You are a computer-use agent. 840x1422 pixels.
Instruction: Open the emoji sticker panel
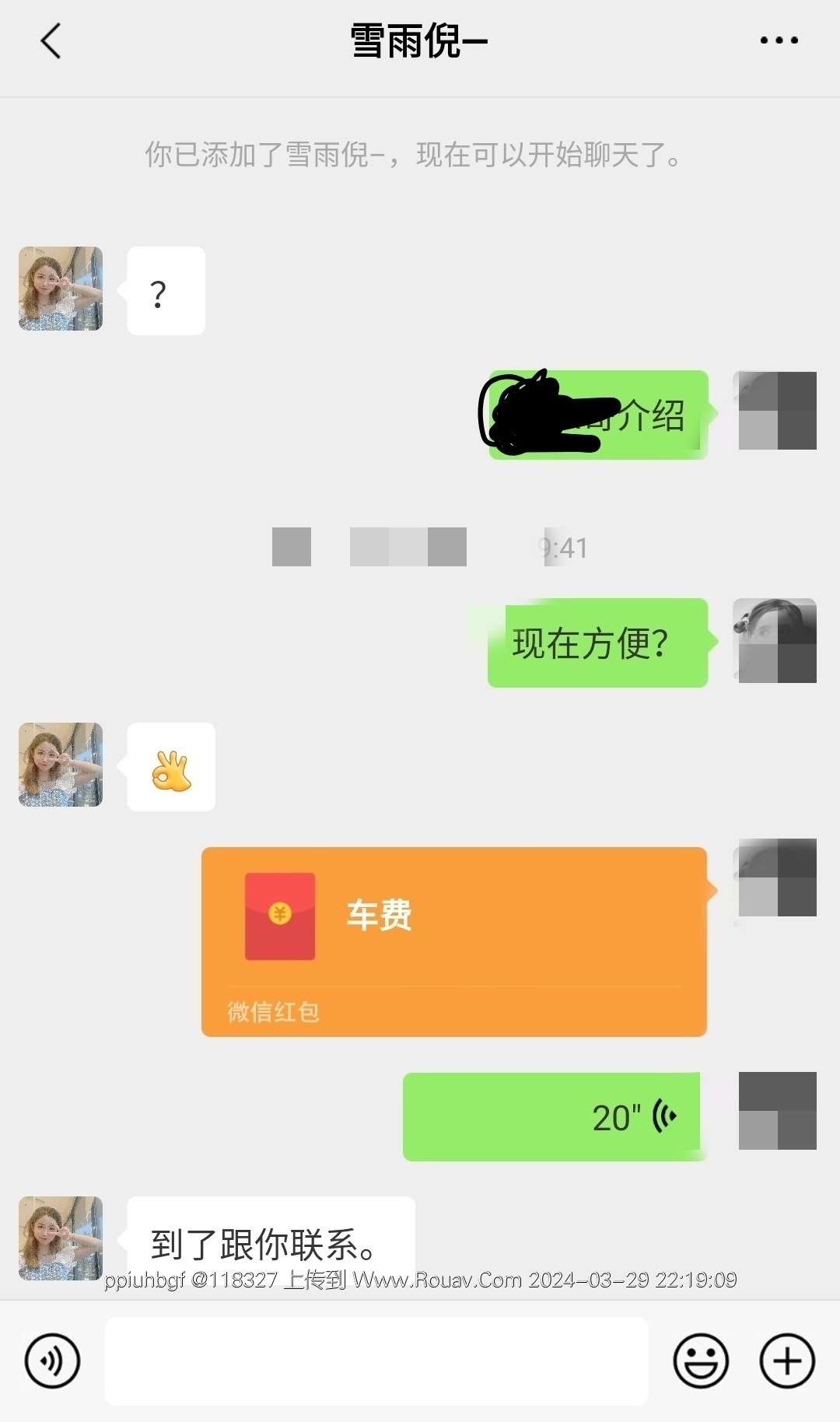[x=700, y=1361]
